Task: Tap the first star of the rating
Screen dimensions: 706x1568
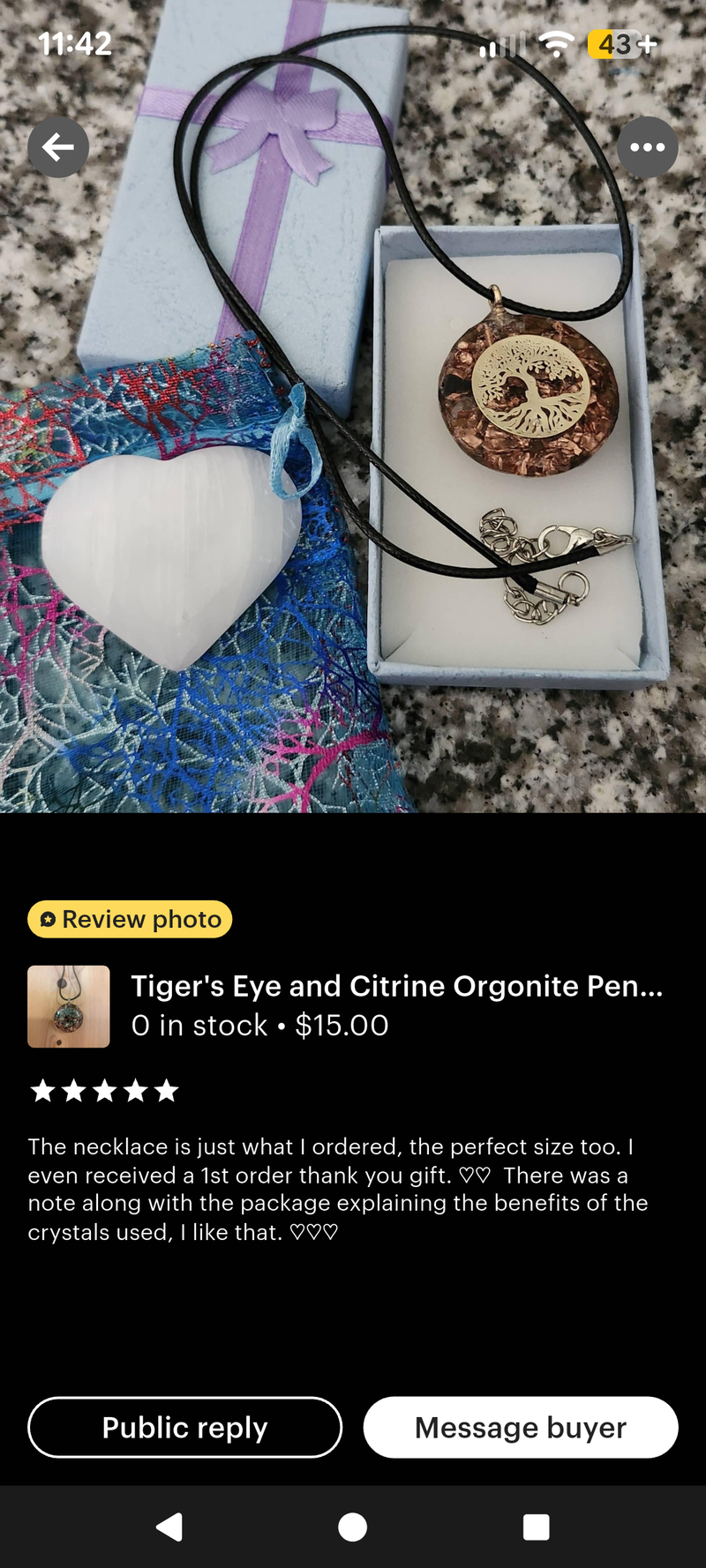Action: [x=41, y=1090]
